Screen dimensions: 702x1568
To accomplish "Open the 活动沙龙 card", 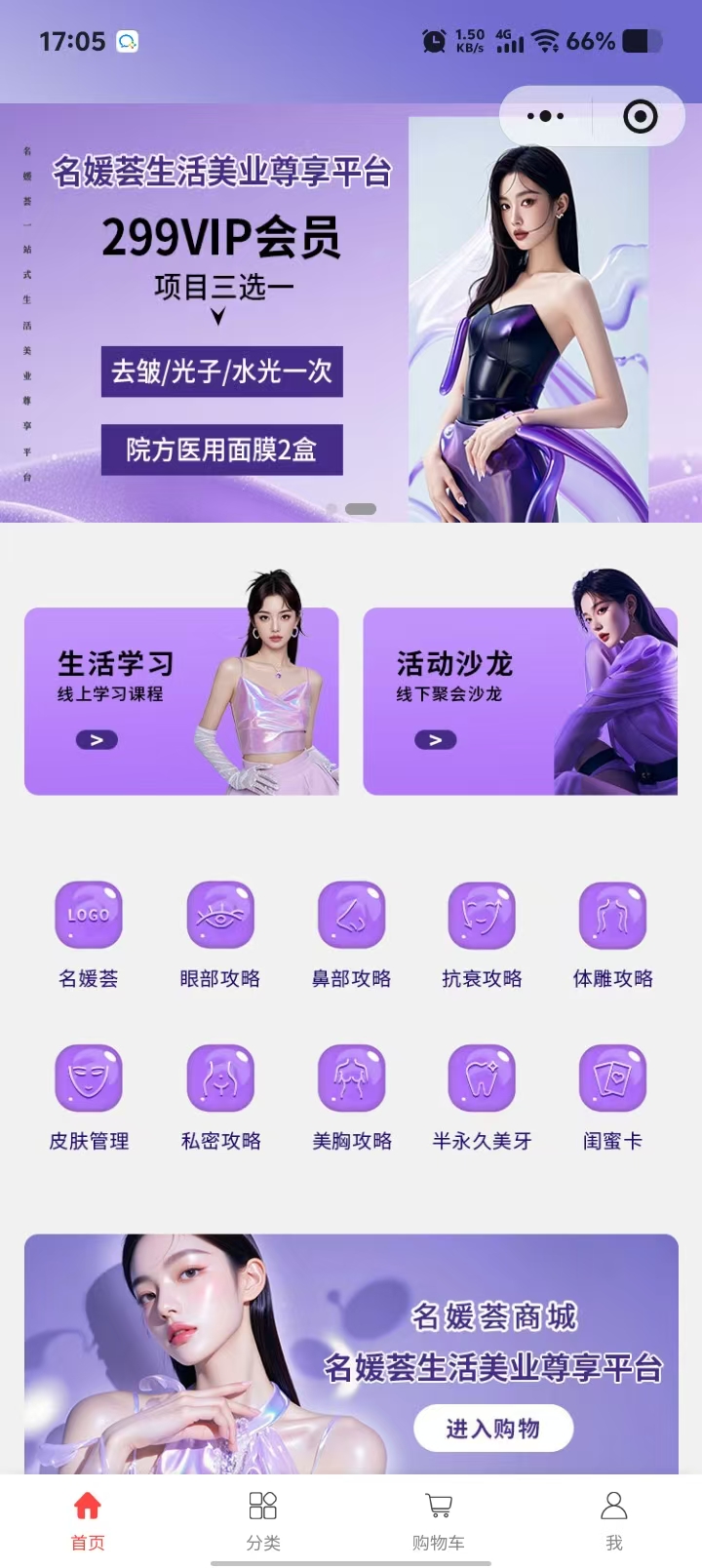I will pos(520,700).
